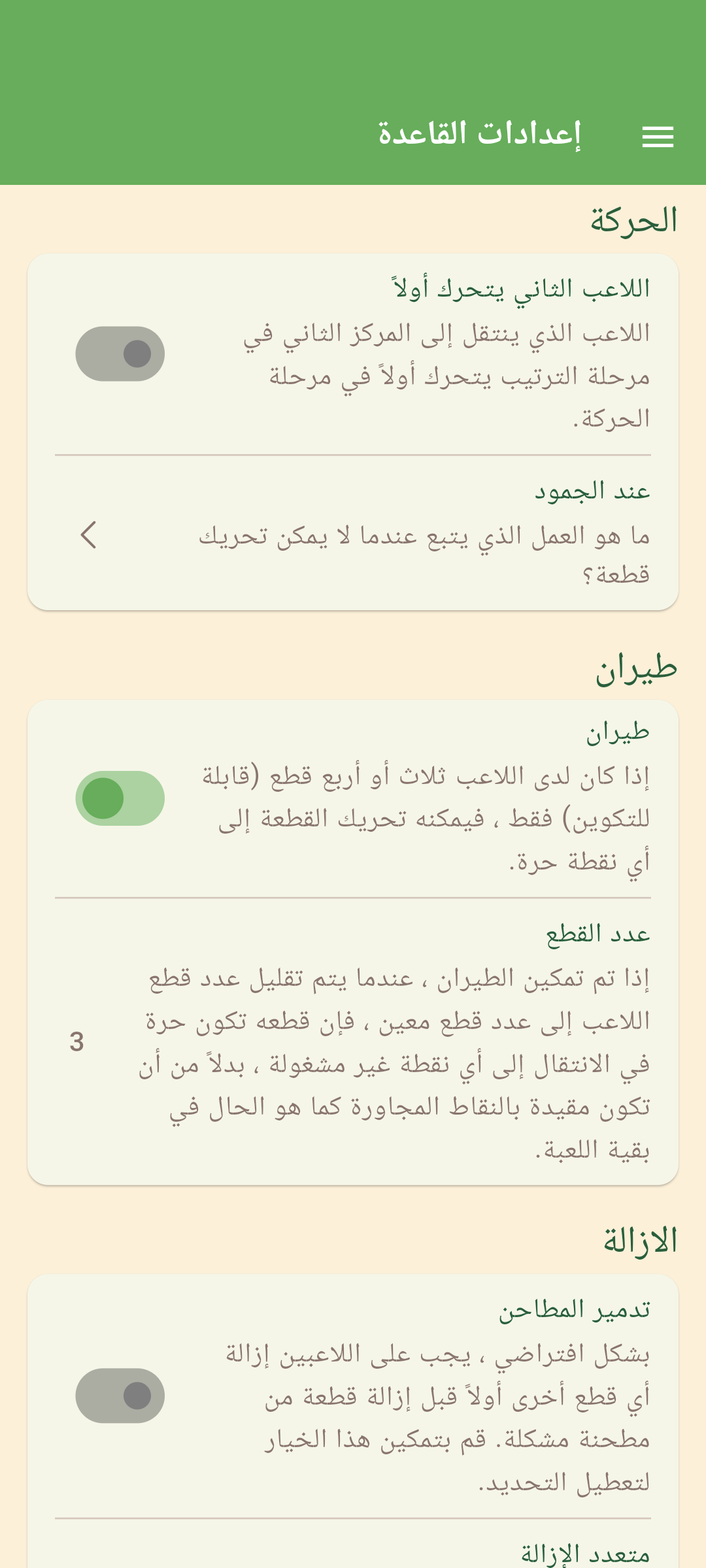Enable اللاعب الثاني يتحرك أولاً switch
Viewport: 706px width, 1568px height.
point(120,354)
